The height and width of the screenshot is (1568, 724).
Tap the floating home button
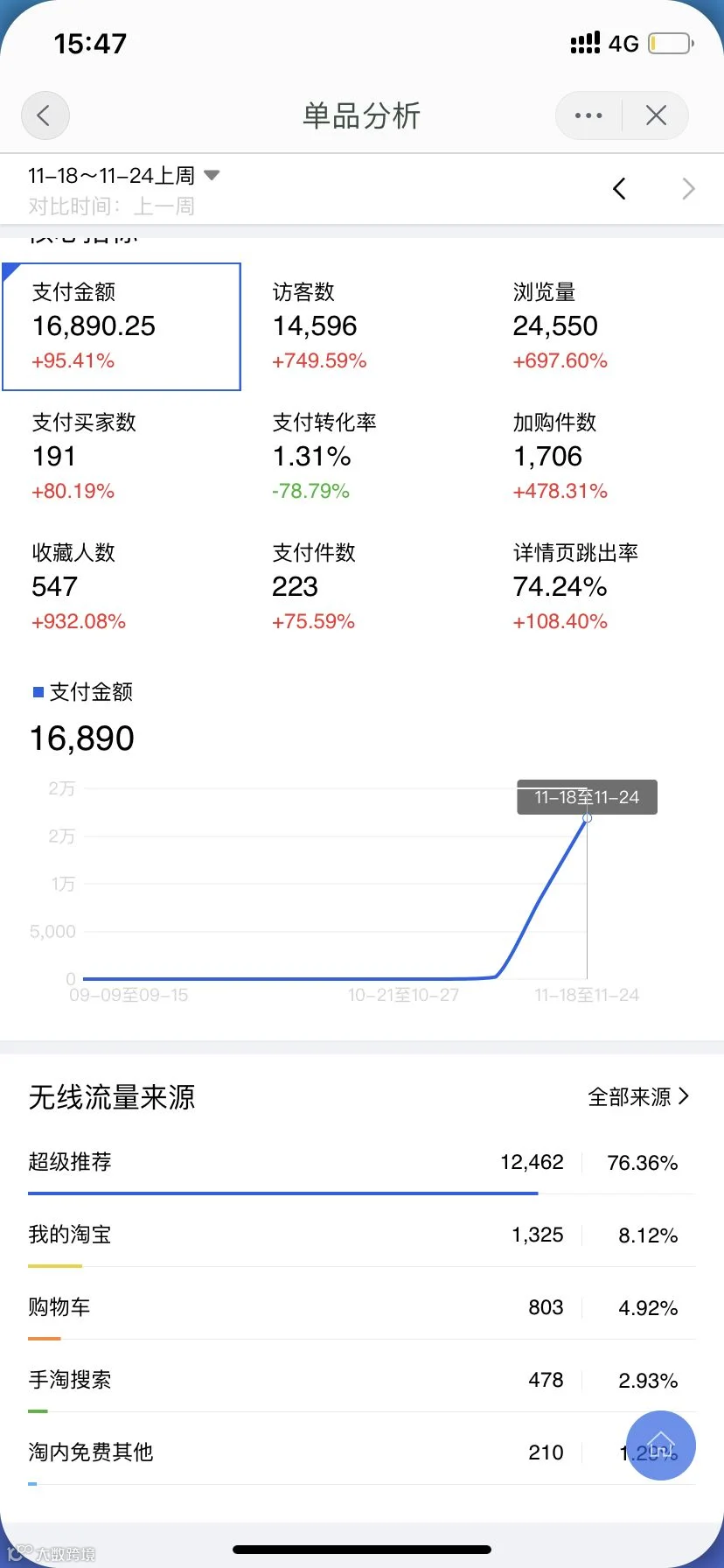(x=661, y=1445)
